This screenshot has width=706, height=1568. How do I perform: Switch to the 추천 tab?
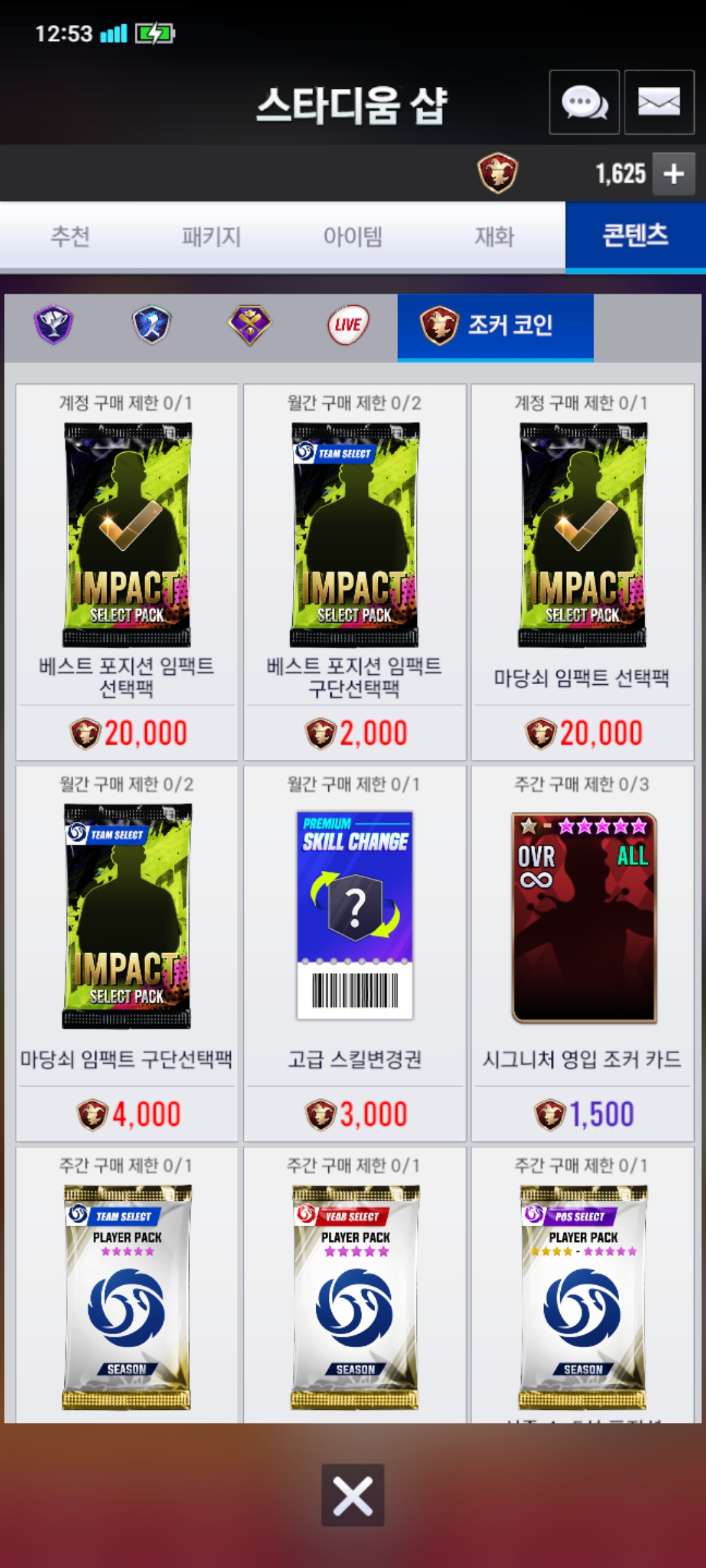[x=71, y=237]
